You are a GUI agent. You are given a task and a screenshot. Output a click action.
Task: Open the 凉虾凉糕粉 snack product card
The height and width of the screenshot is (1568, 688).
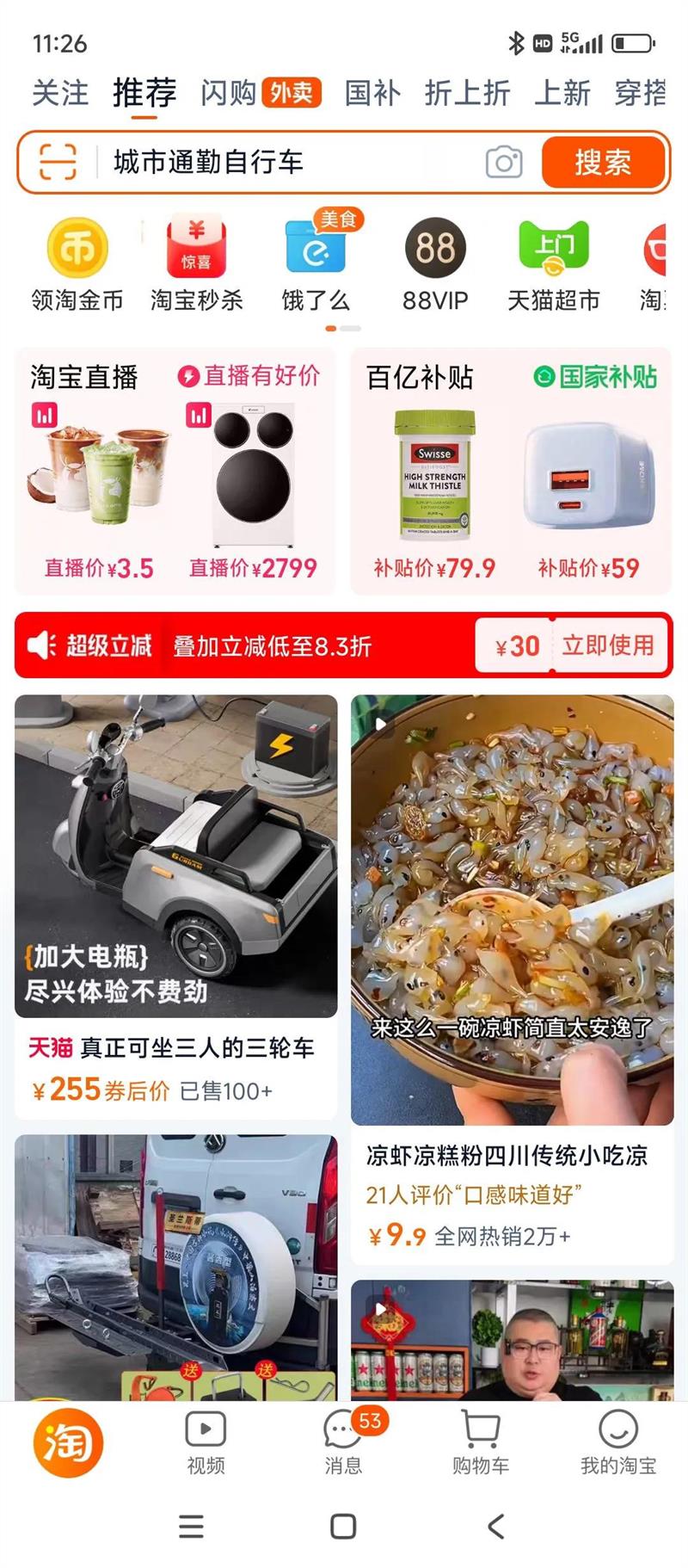(x=512, y=979)
